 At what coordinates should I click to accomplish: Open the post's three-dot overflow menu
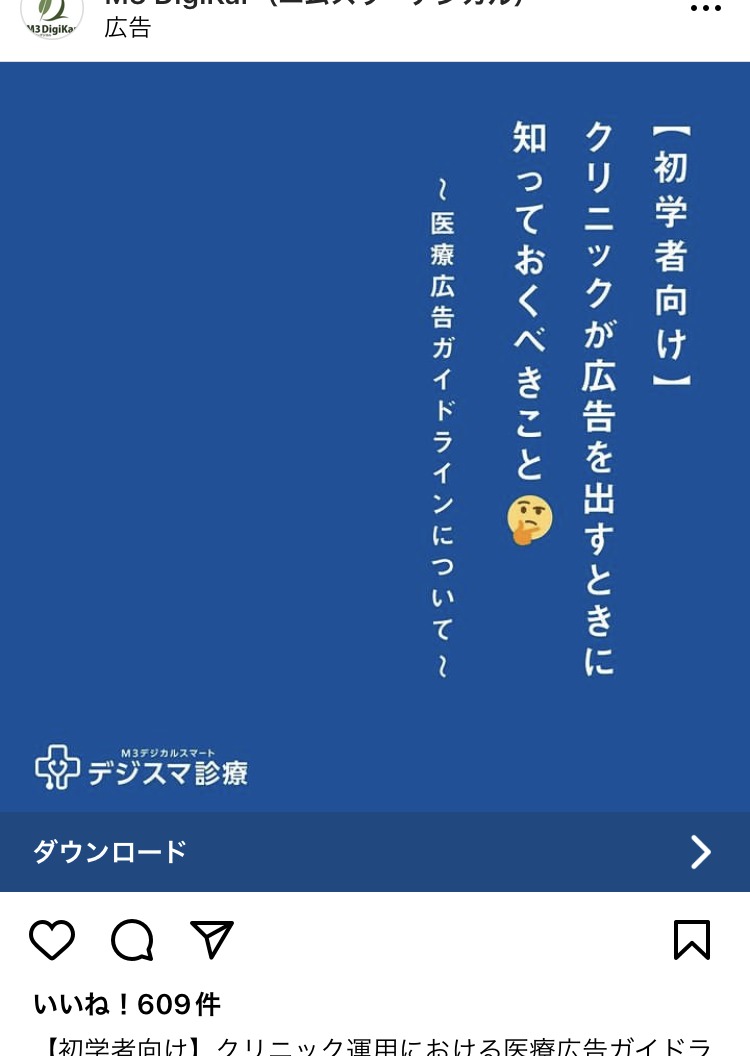tap(705, 9)
